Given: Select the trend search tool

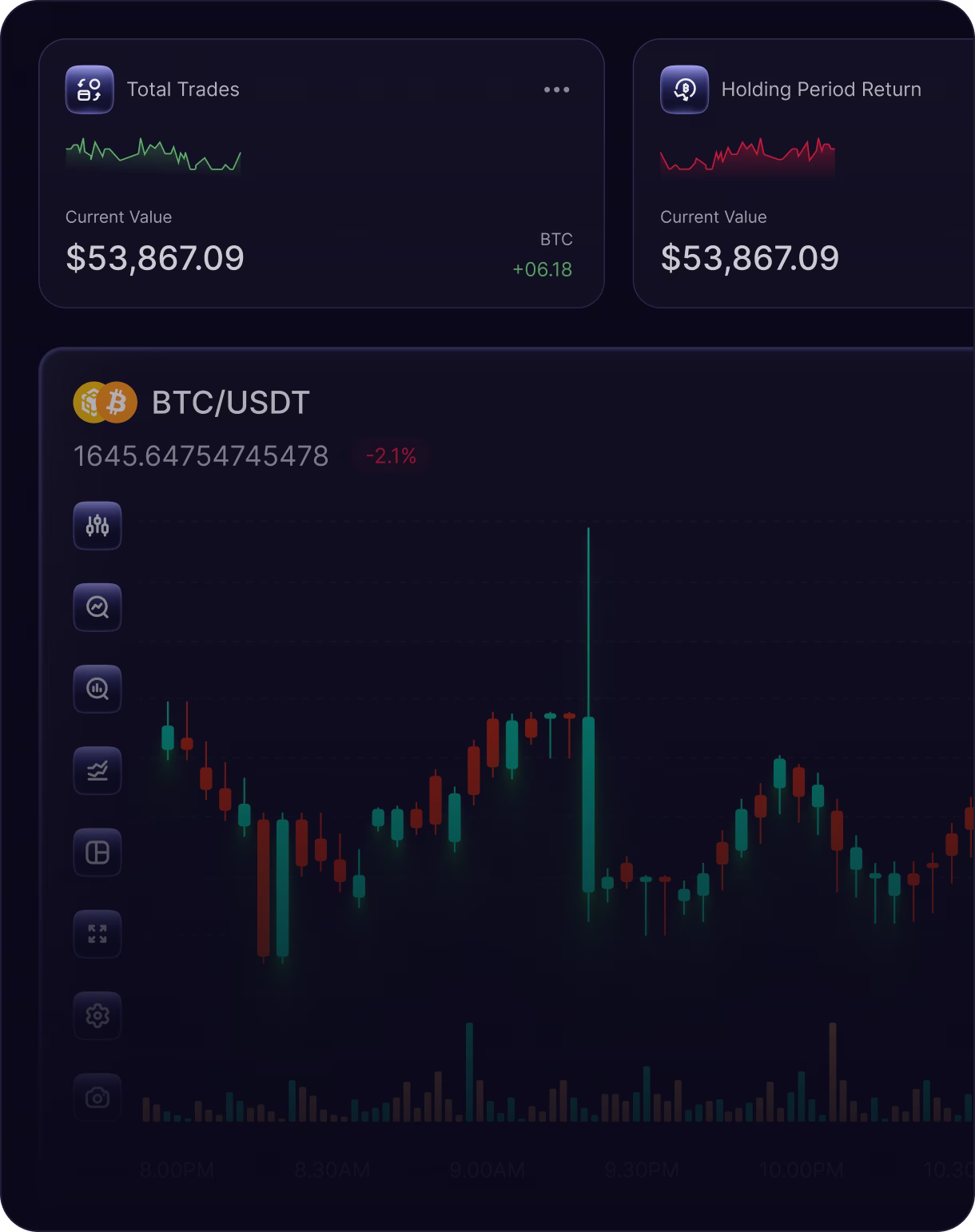Looking at the screenshot, I should [x=97, y=607].
